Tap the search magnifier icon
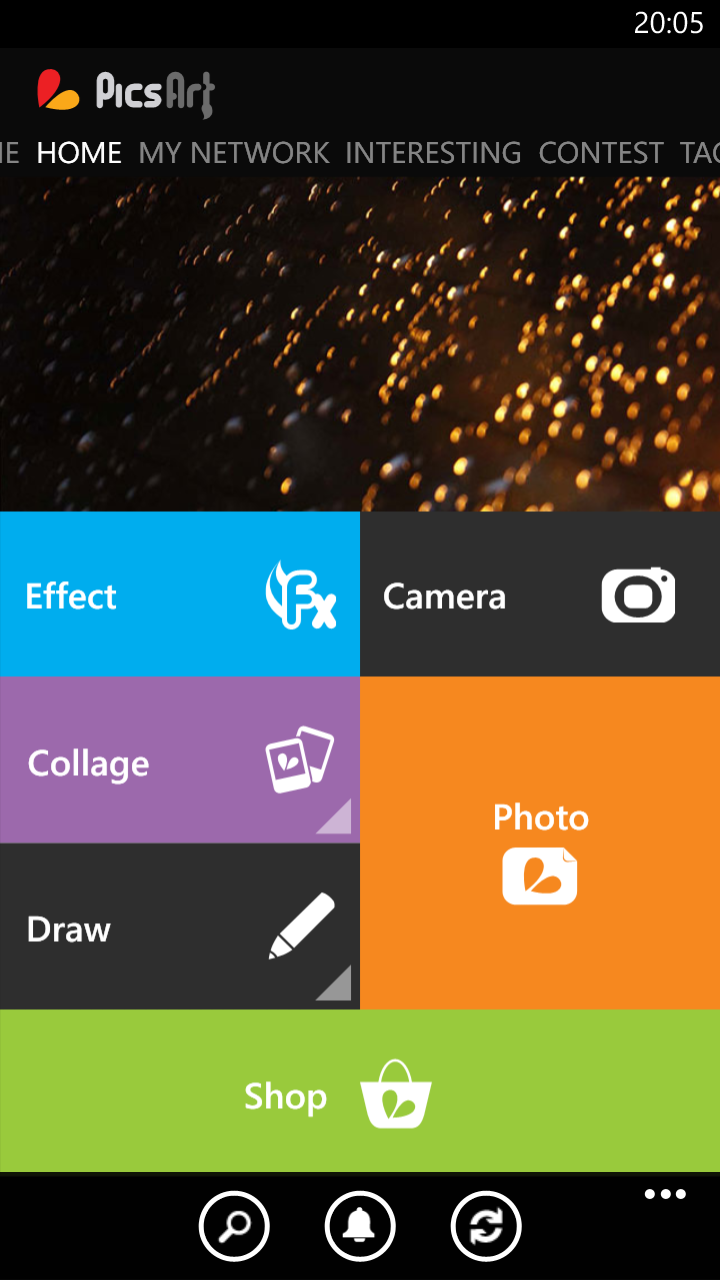The height and width of the screenshot is (1280, 720). tap(234, 1226)
